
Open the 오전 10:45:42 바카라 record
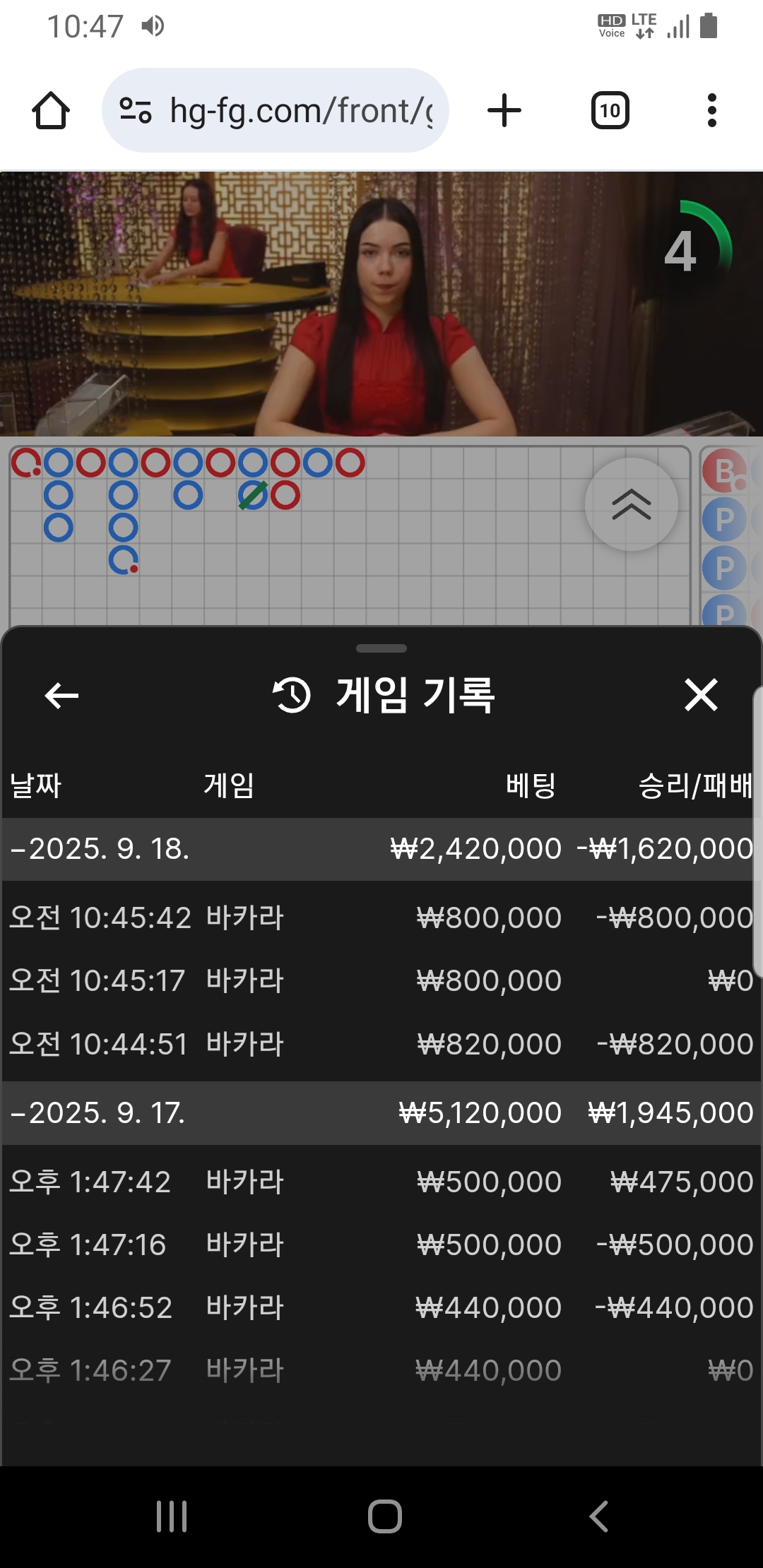(378, 918)
